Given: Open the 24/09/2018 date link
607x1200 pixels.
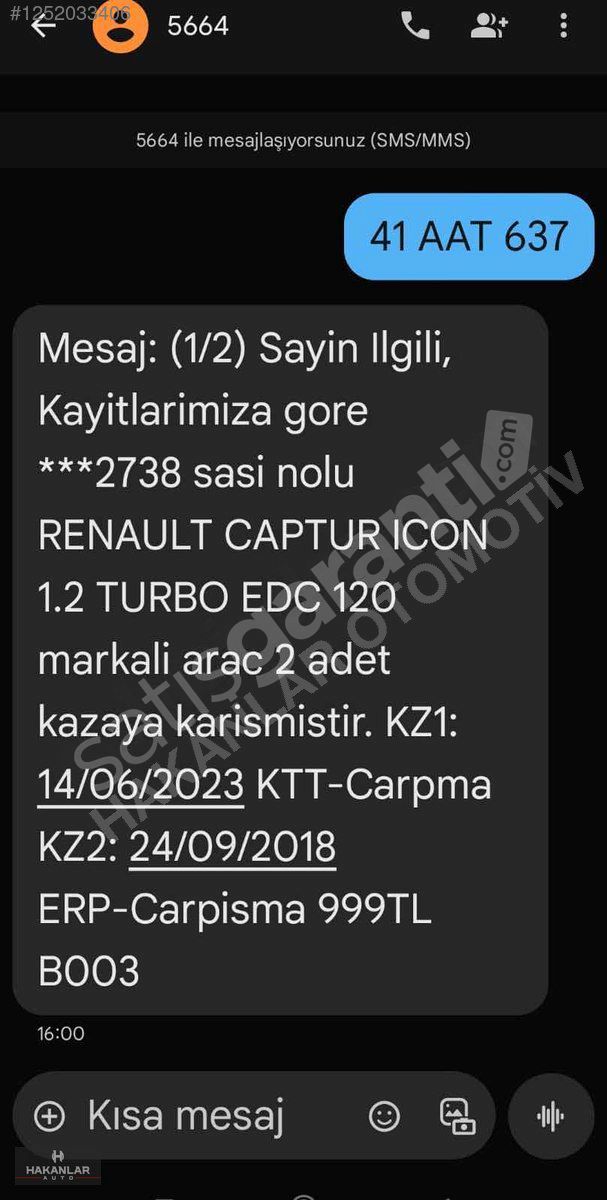Looking at the screenshot, I should (232, 847).
